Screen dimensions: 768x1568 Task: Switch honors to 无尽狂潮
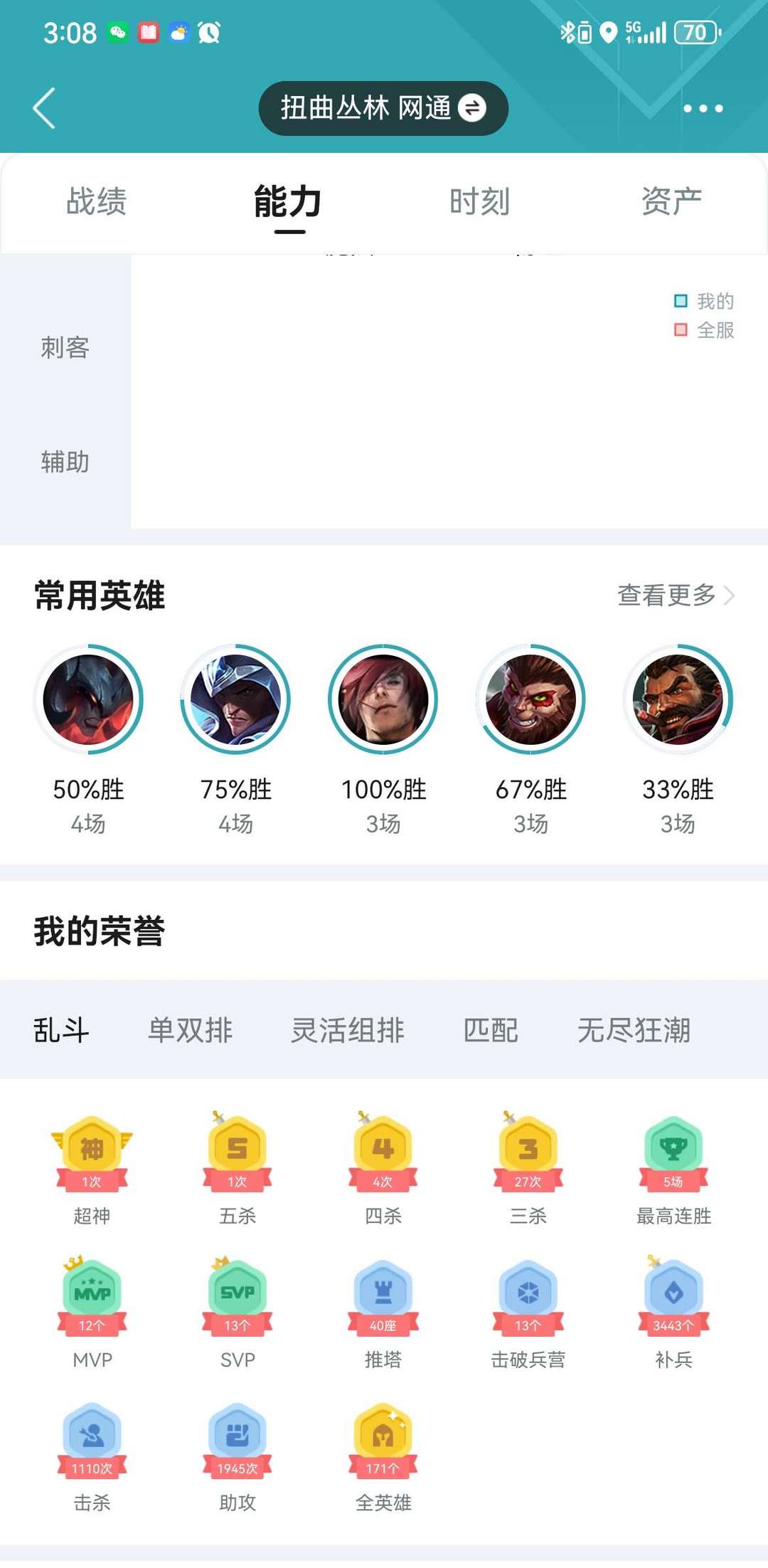tap(634, 1029)
